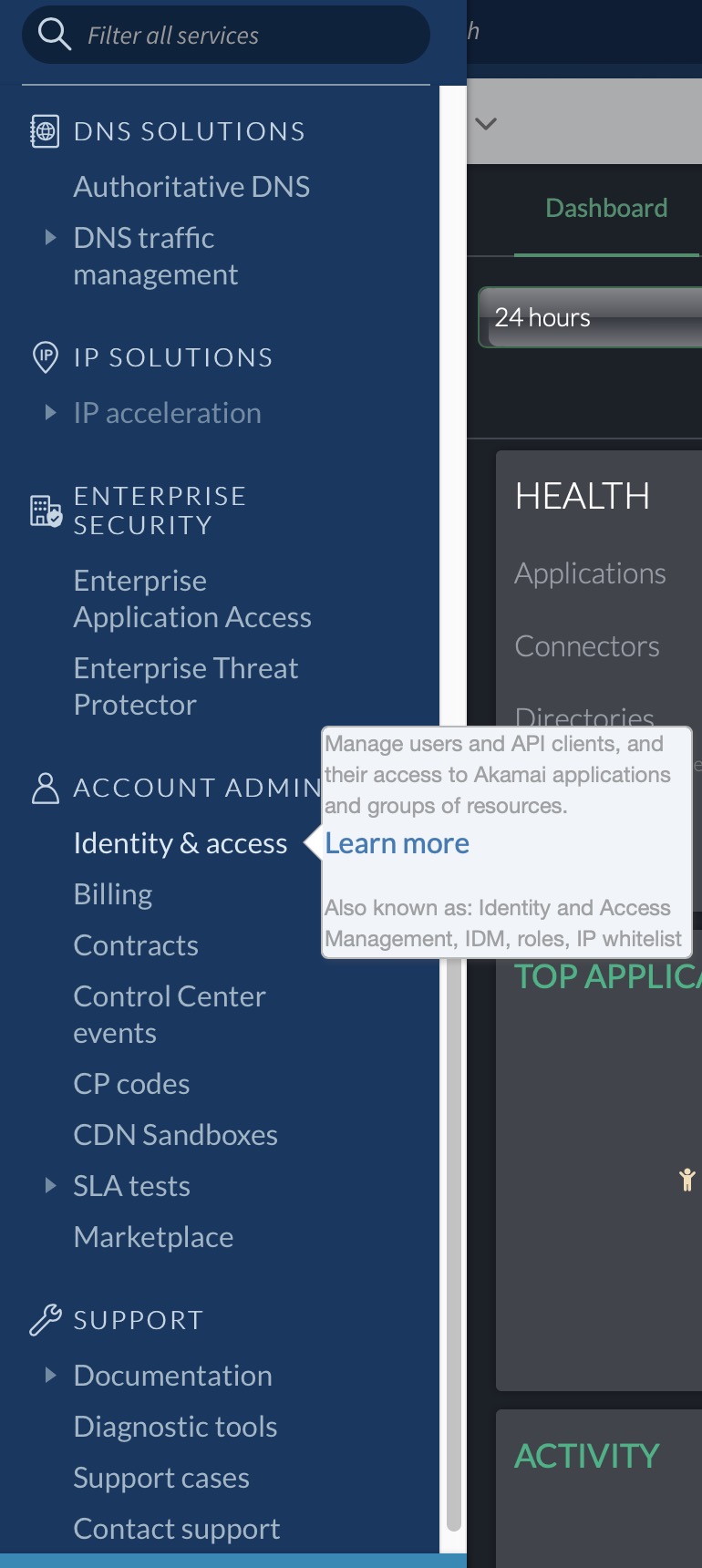Open the Learn more link in the tooltip
702x1568 pixels.
click(397, 842)
